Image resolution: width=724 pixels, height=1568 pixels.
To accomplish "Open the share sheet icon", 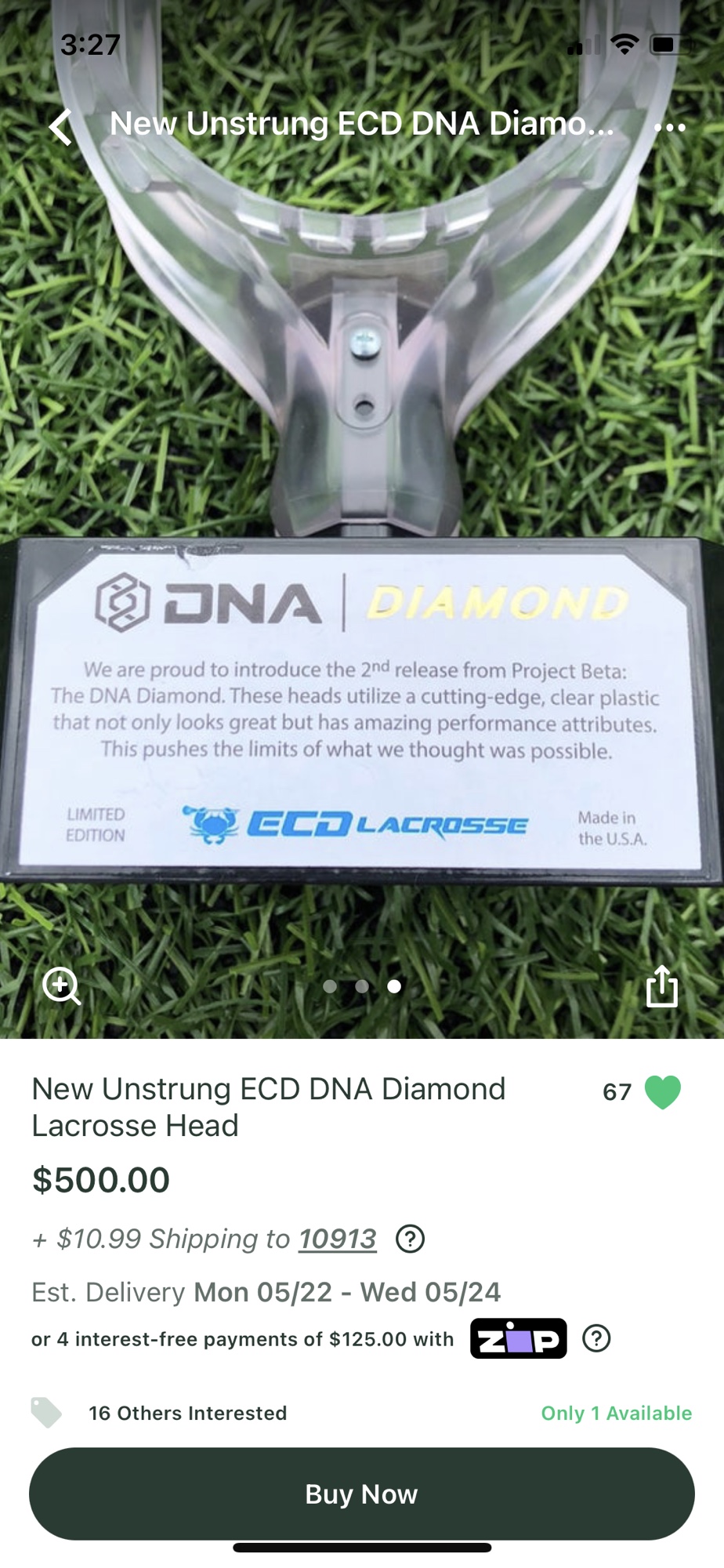I will pos(662,986).
